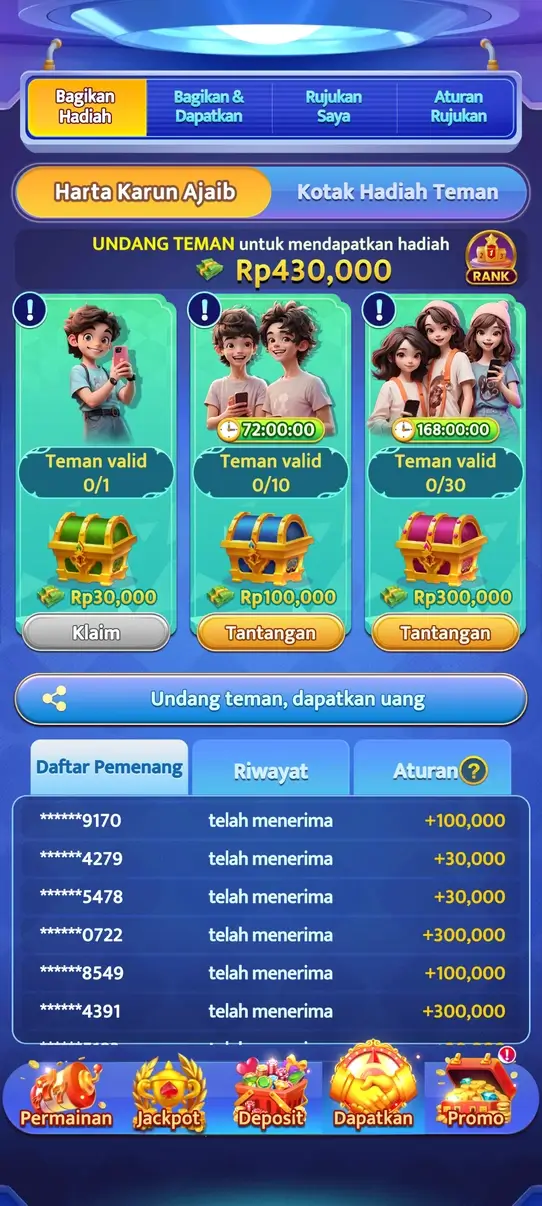542x1206 pixels.
Task: Start Tantangan for the Rp100,000 chest
Action: (x=271, y=633)
